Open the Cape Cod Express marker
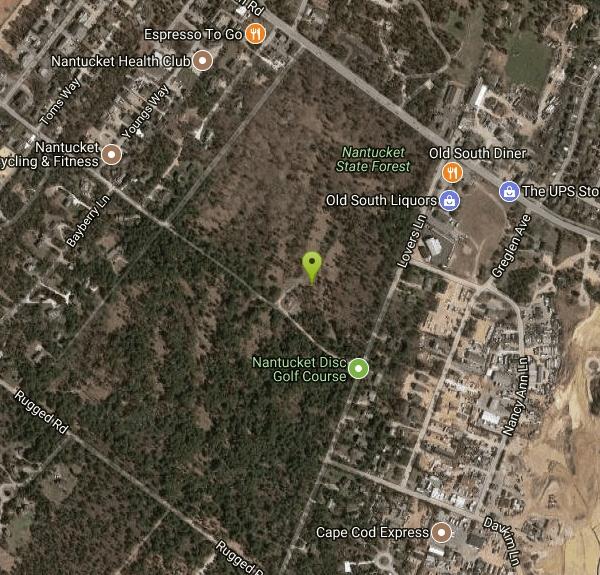600x575 pixels. click(x=443, y=532)
